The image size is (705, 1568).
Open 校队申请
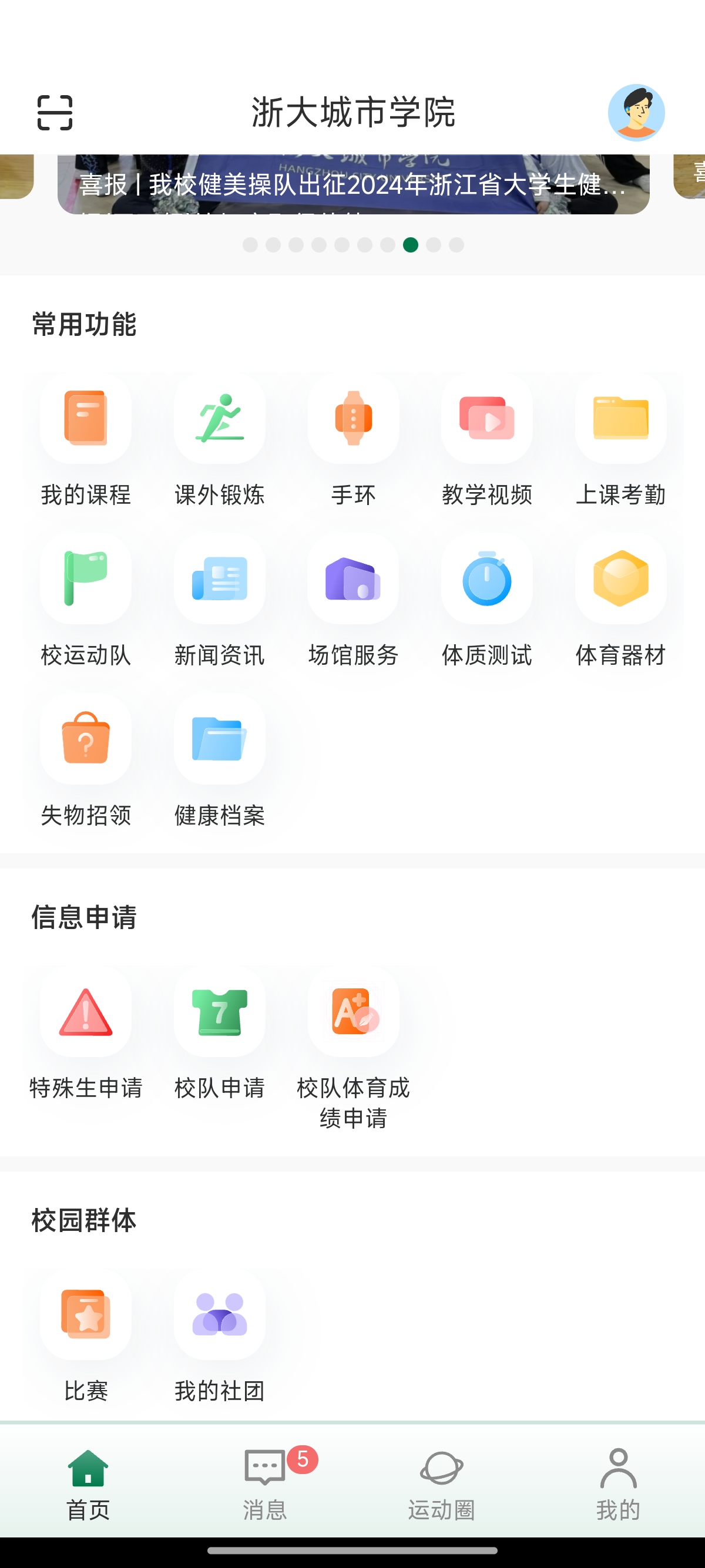[x=219, y=1034]
